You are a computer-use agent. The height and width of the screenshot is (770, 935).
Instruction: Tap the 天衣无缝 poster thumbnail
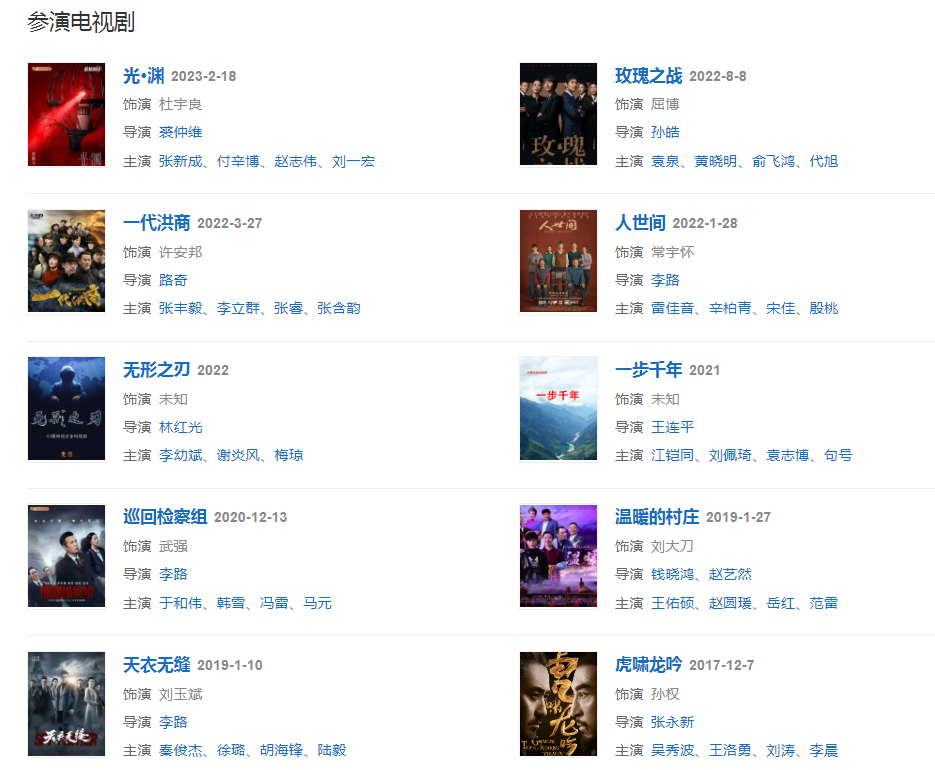pos(66,703)
